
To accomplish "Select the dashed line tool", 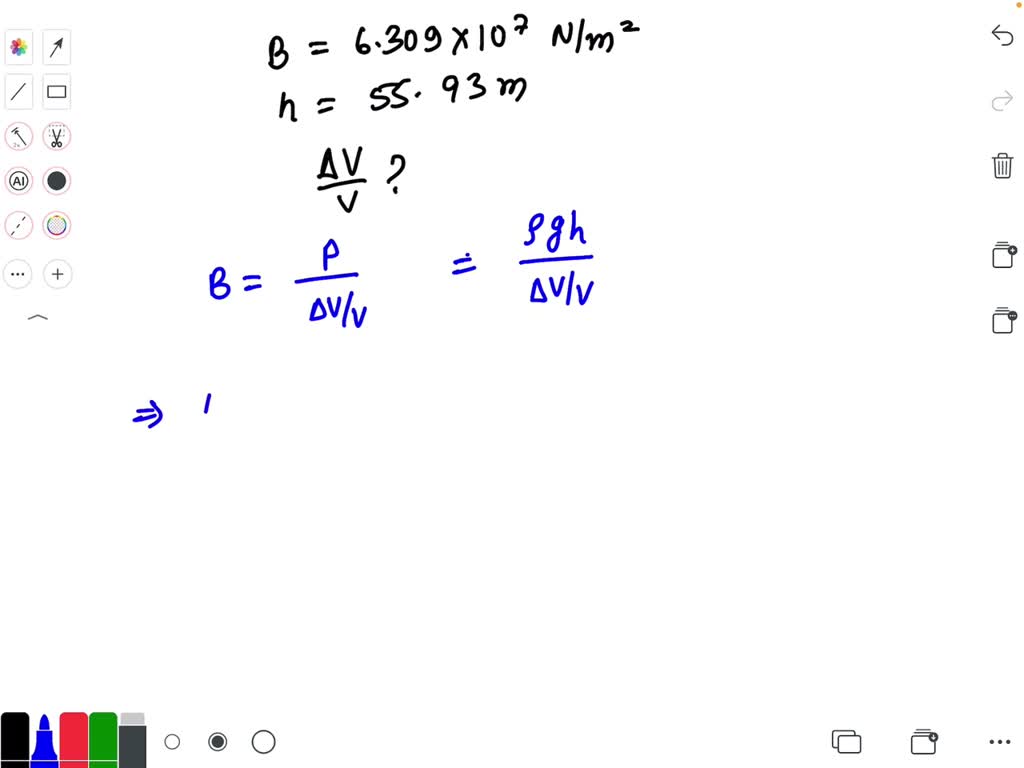I will (x=18, y=225).
